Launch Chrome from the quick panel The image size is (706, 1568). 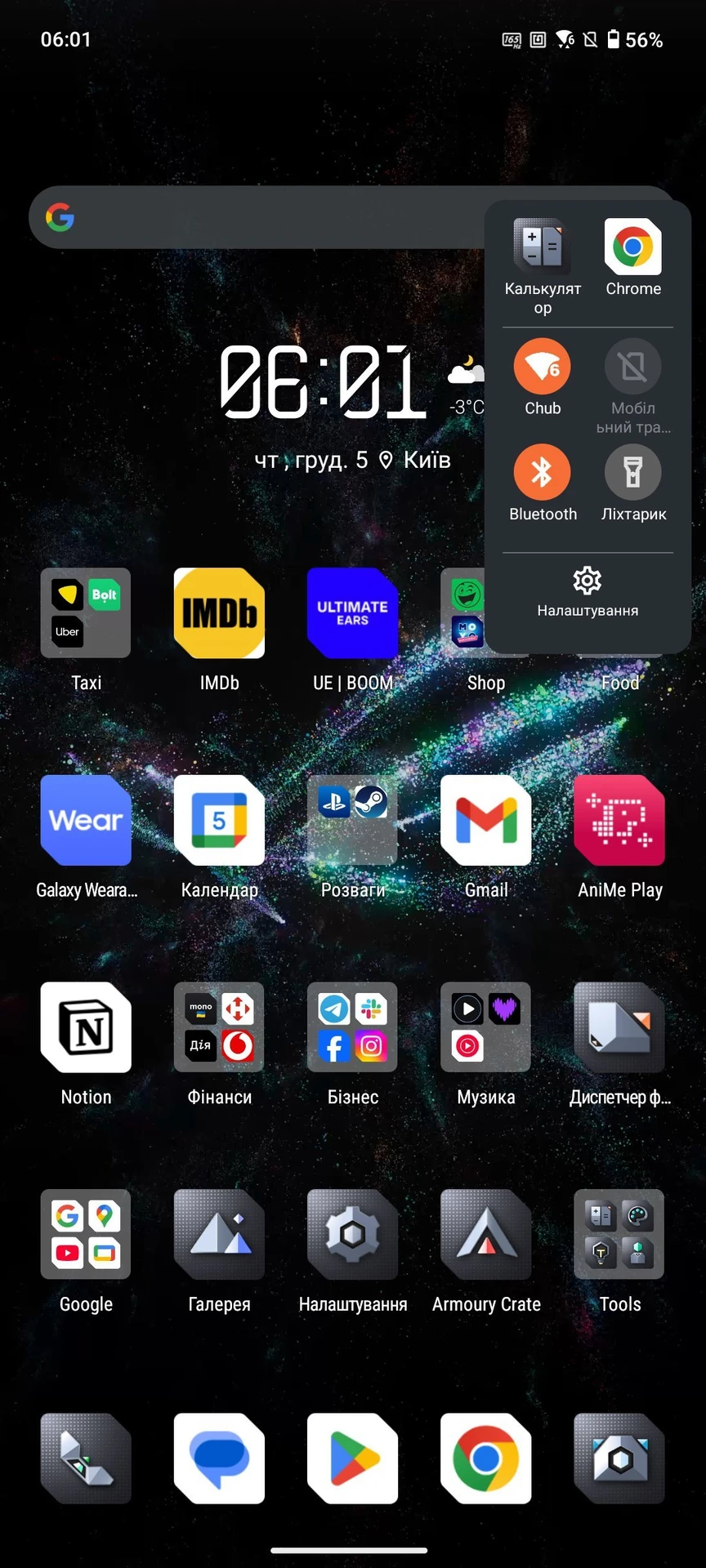(x=633, y=247)
